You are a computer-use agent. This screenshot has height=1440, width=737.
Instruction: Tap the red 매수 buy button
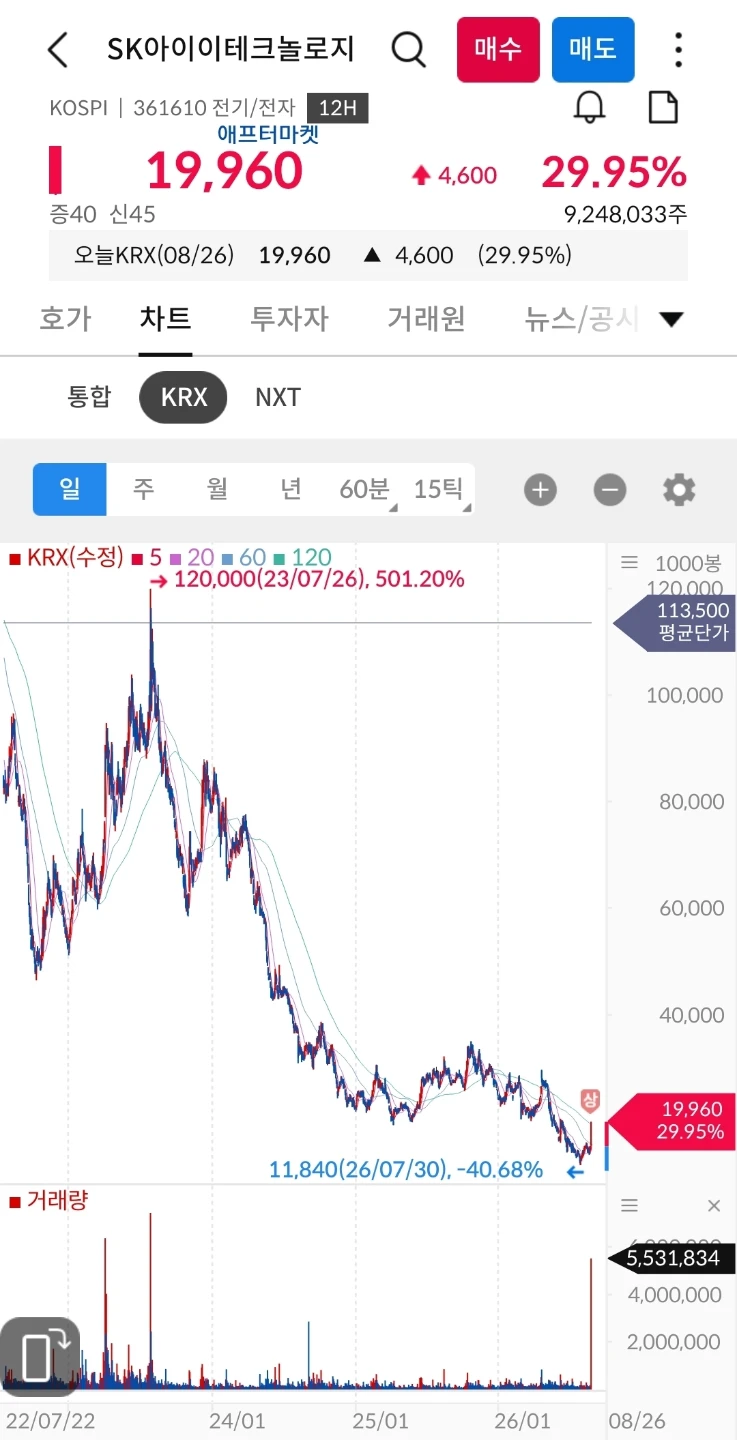[498, 49]
